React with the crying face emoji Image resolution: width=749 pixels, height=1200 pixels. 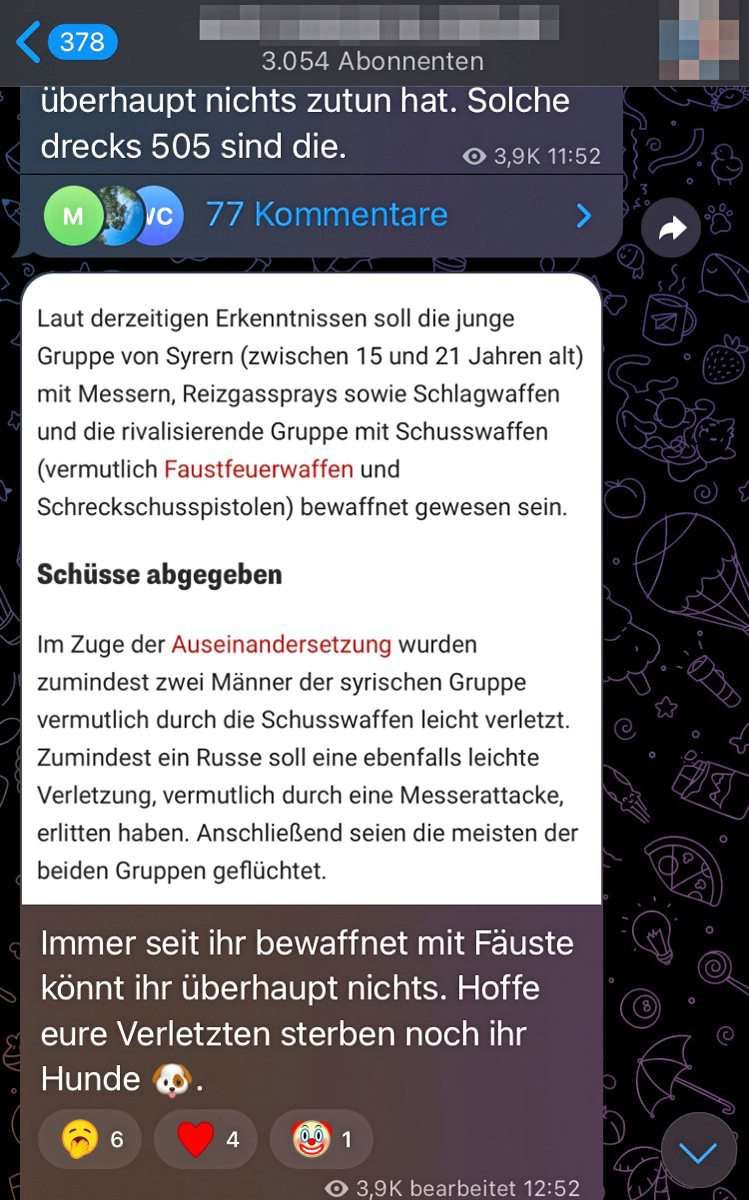click(x=89, y=1138)
